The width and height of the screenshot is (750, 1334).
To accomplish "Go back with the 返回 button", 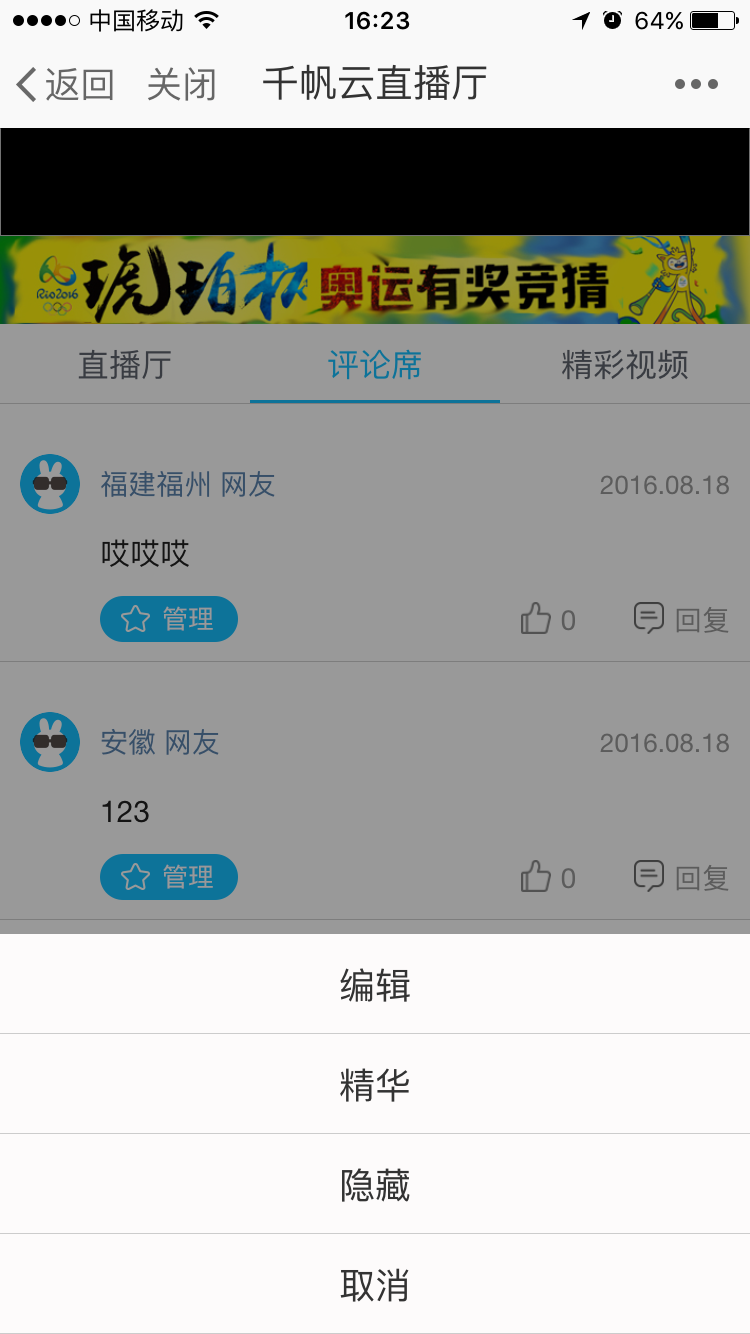I will pos(66,85).
